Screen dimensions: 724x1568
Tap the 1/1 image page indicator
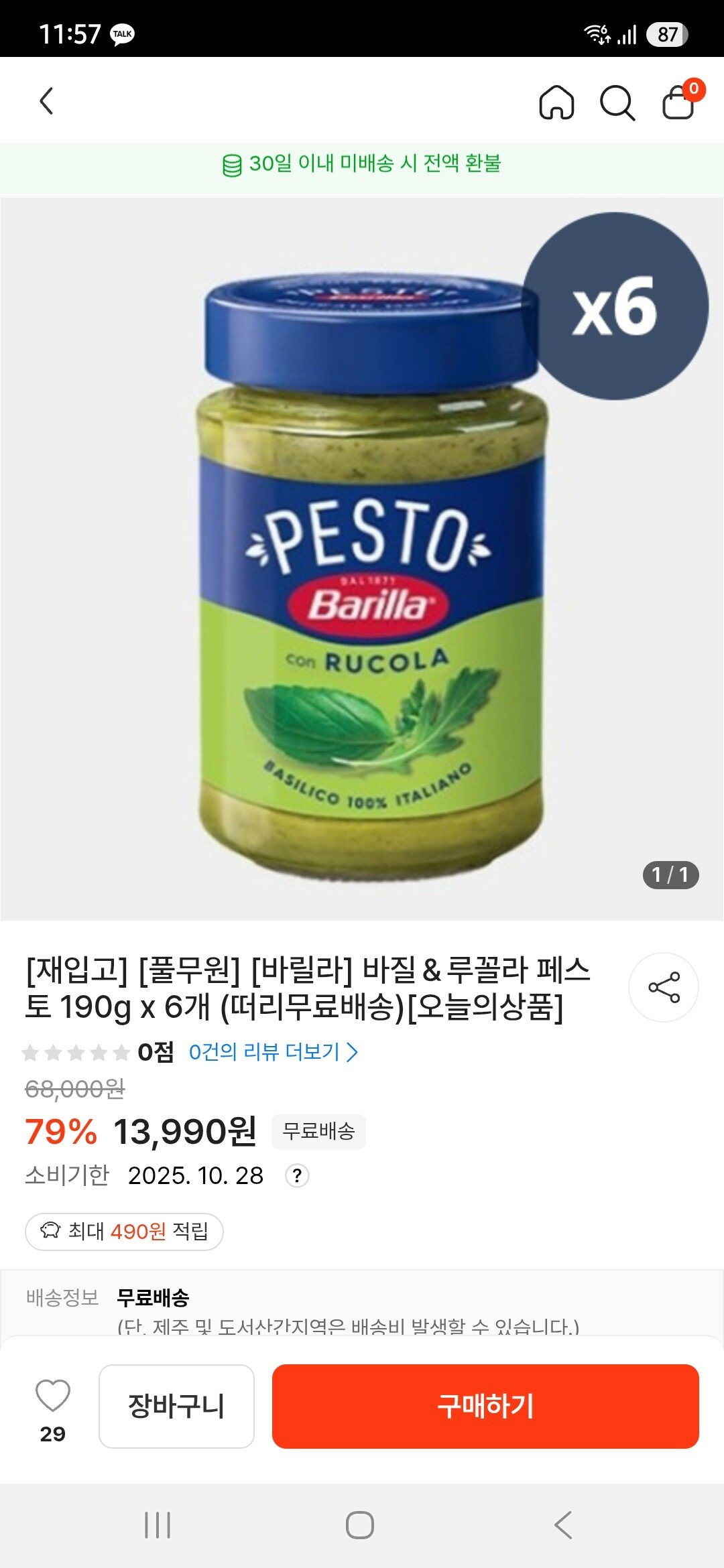point(672,873)
